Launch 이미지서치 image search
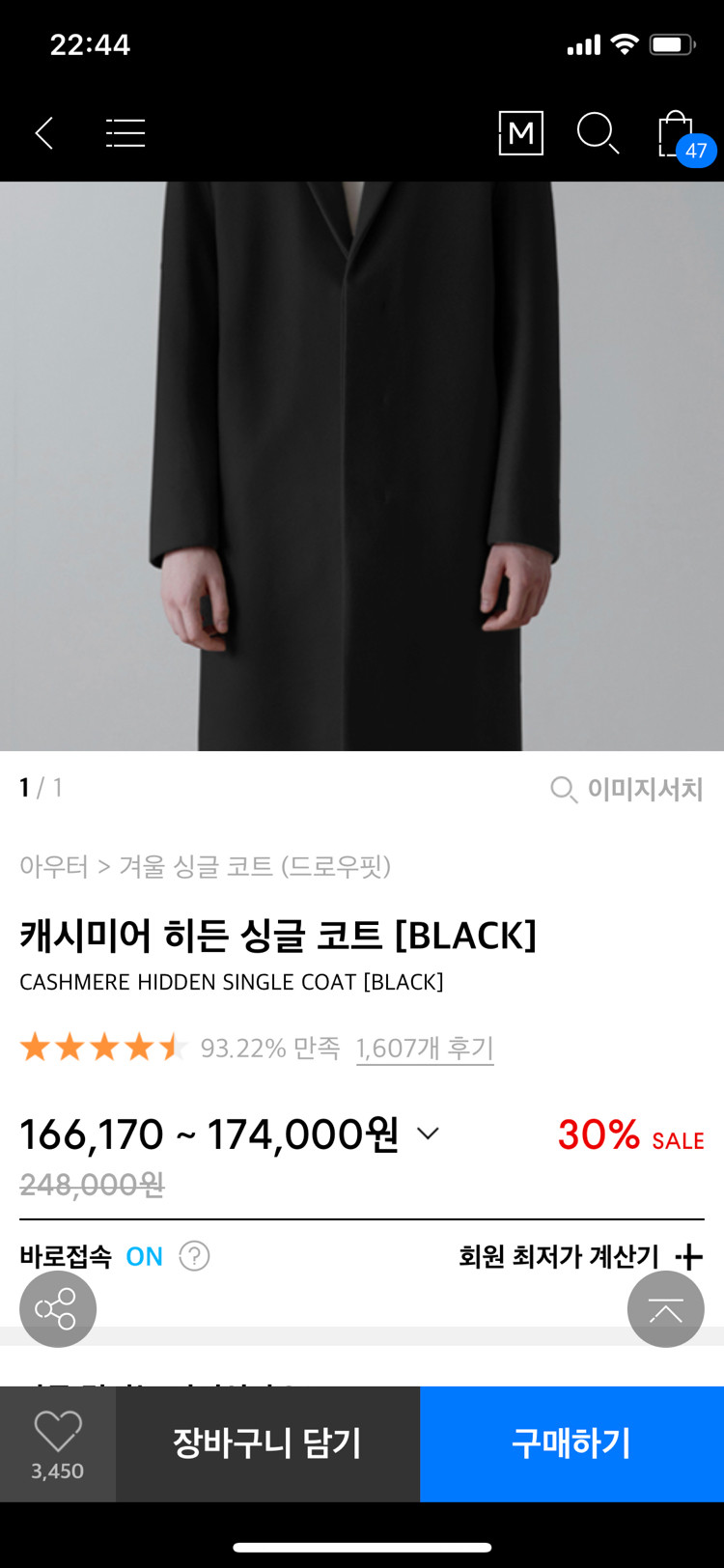 point(625,790)
